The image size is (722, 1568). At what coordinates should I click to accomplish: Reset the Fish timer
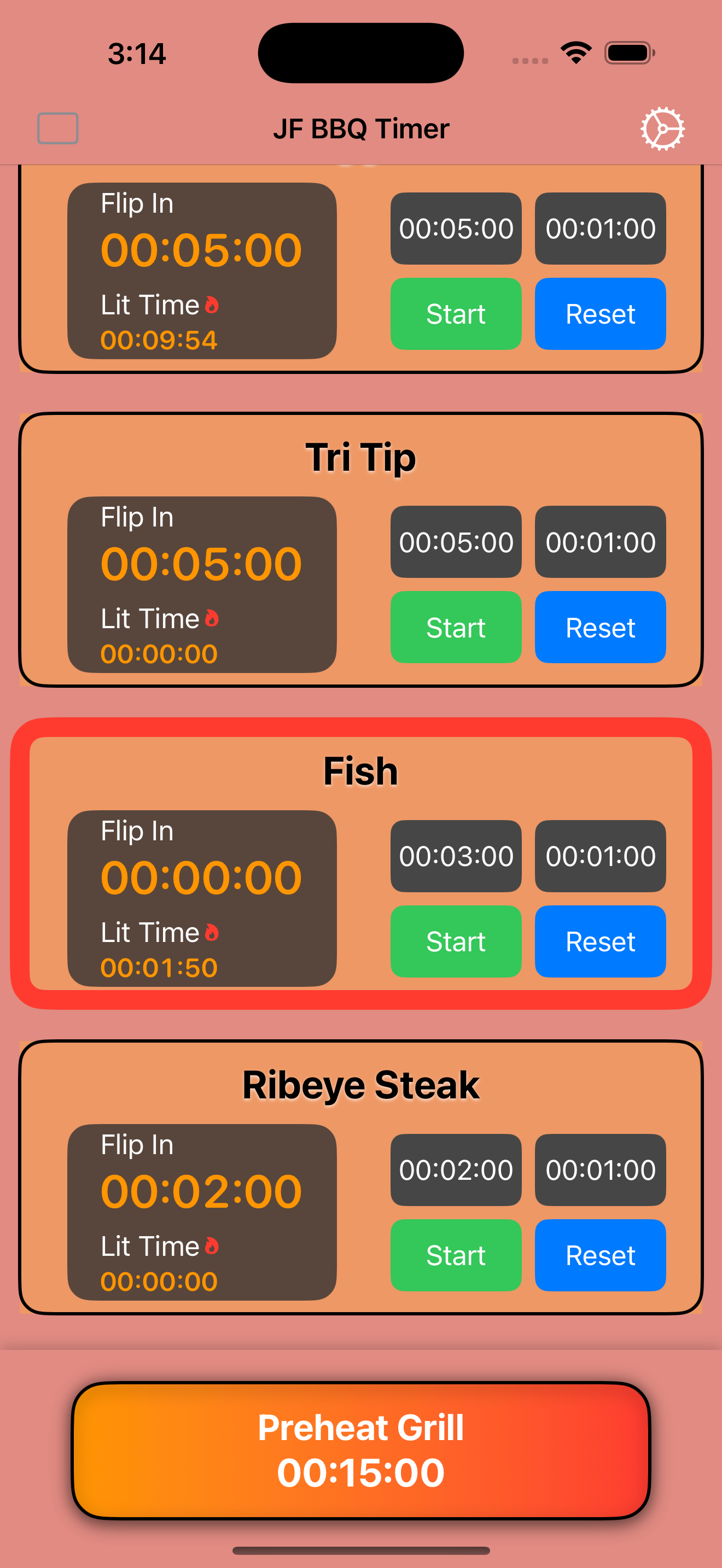point(599,941)
